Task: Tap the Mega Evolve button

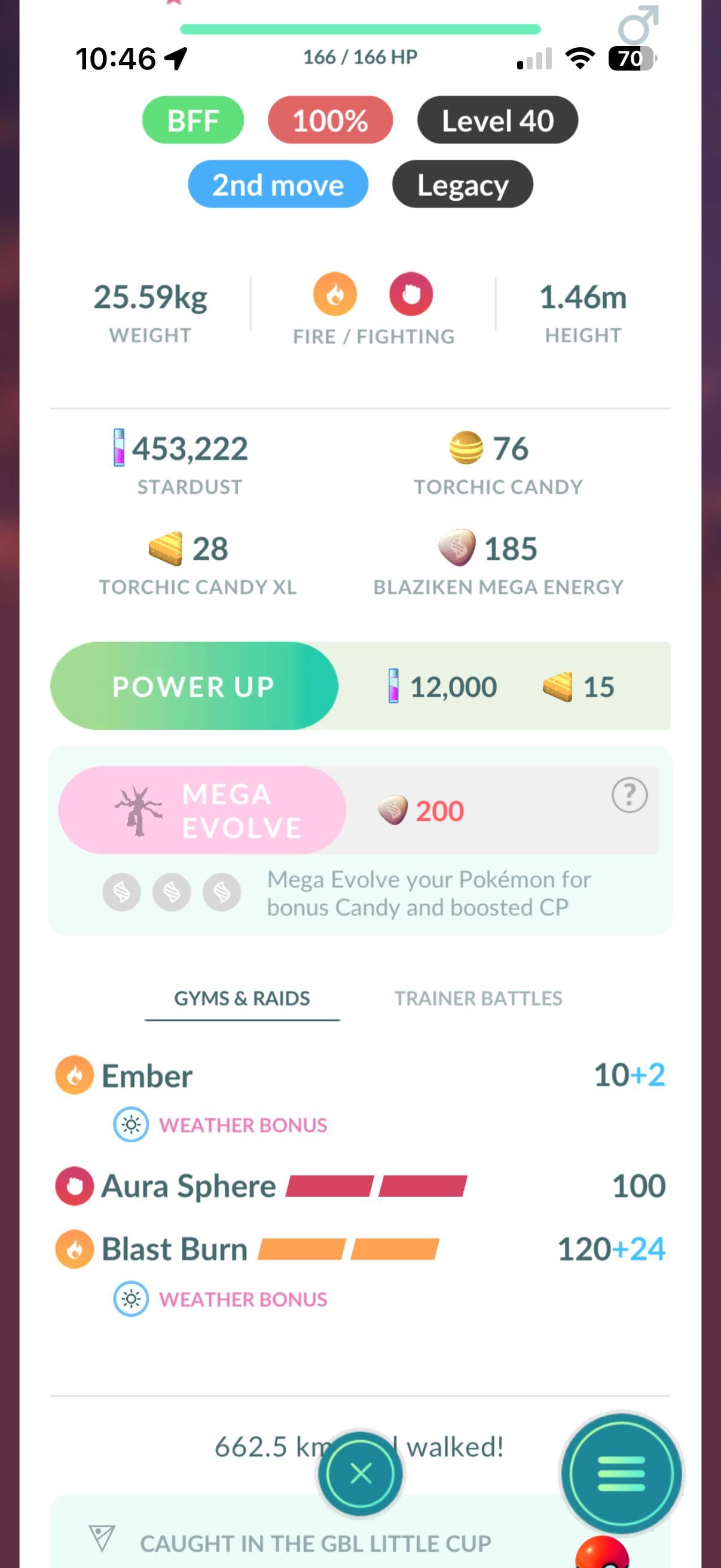Action: 202,810
